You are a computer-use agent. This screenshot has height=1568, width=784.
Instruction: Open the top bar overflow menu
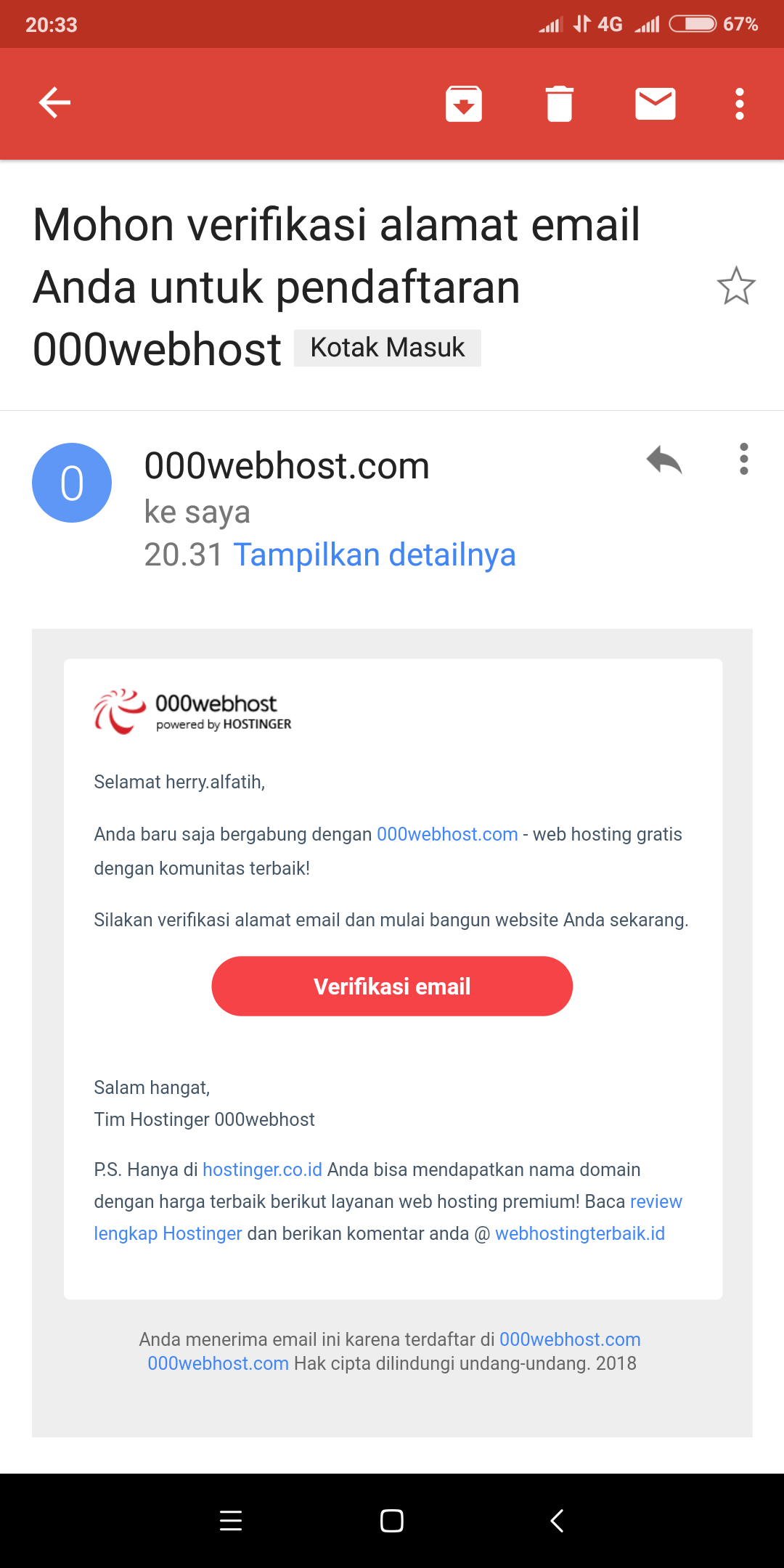coord(739,104)
